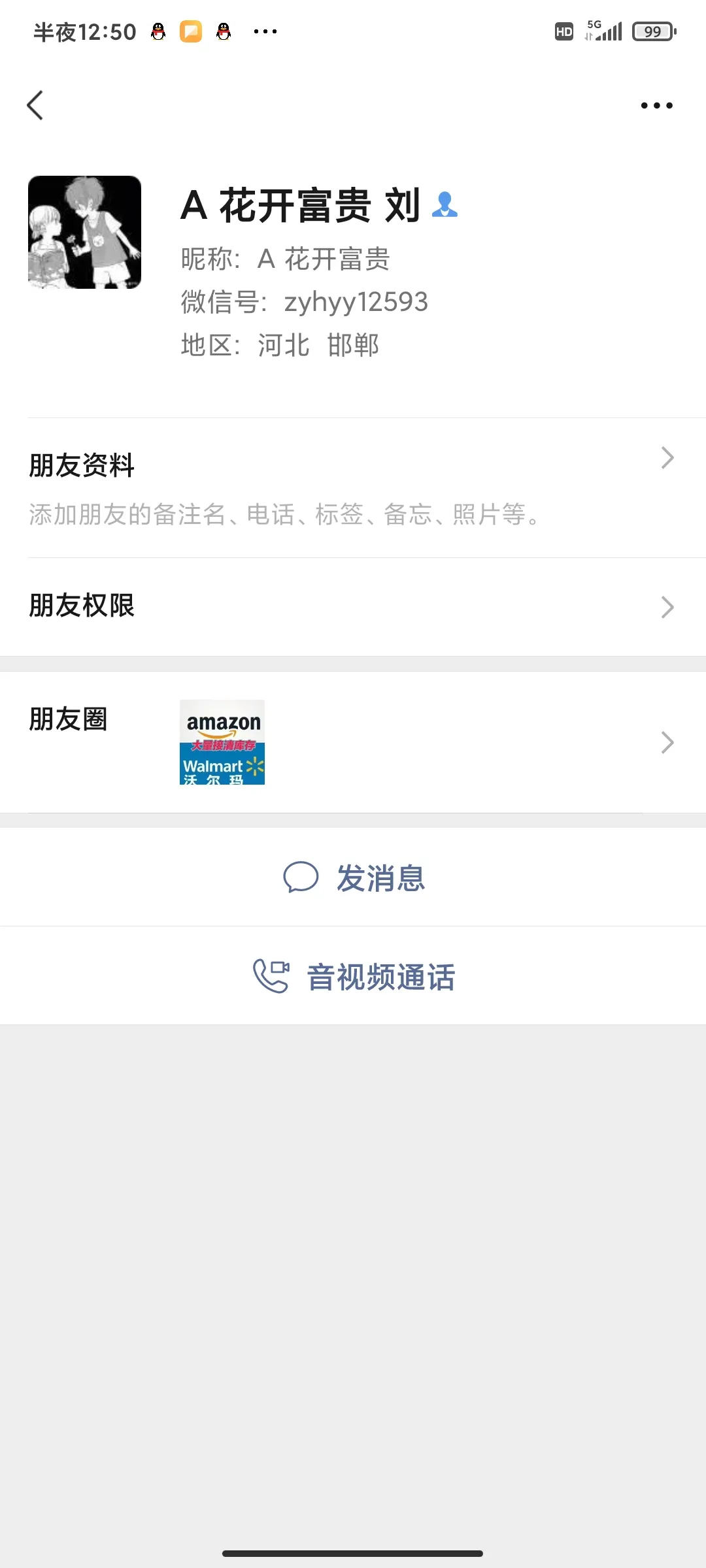The image size is (706, 1568).
Task: Expand 朋友圈 with its chevron
Action: tap(667, 742)
